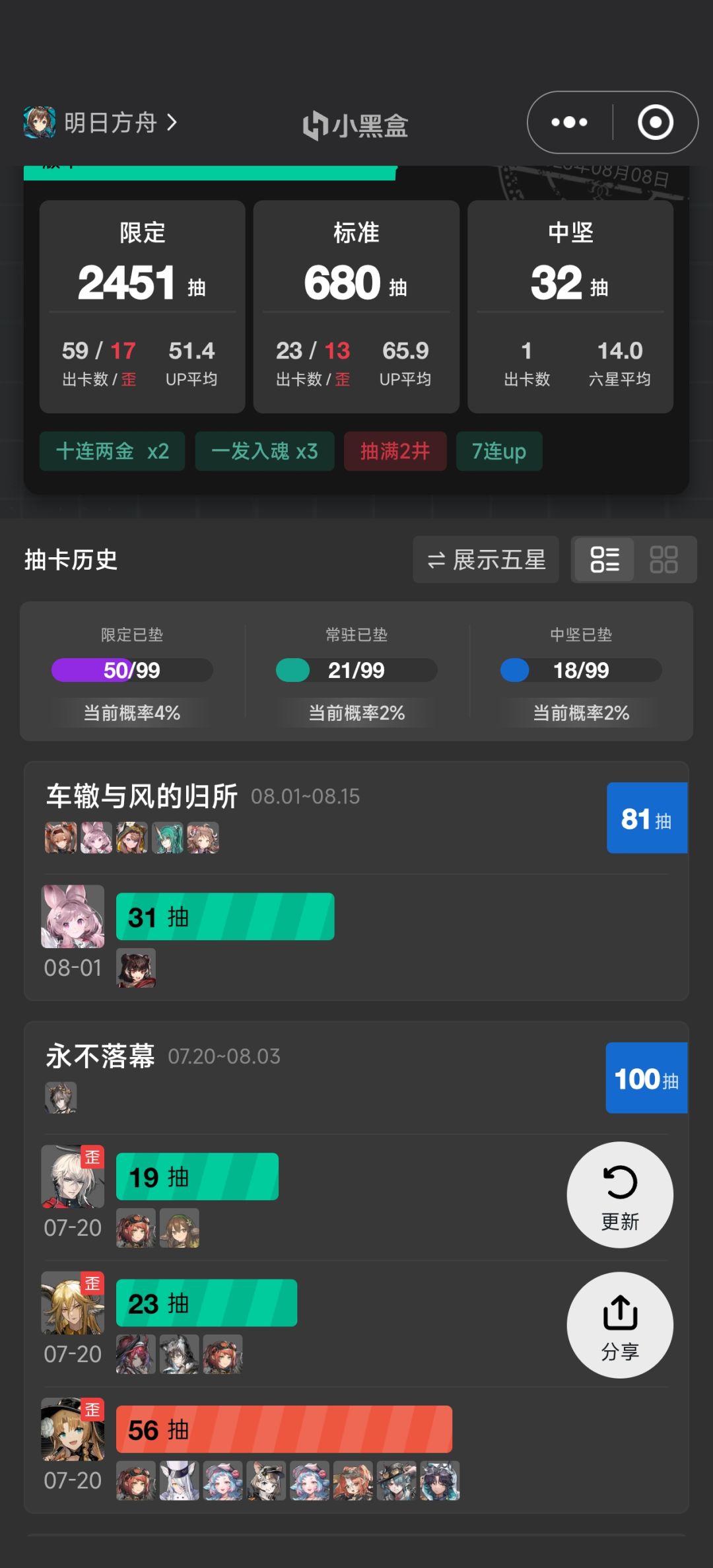Switch to grid view layout

[663, 560]
